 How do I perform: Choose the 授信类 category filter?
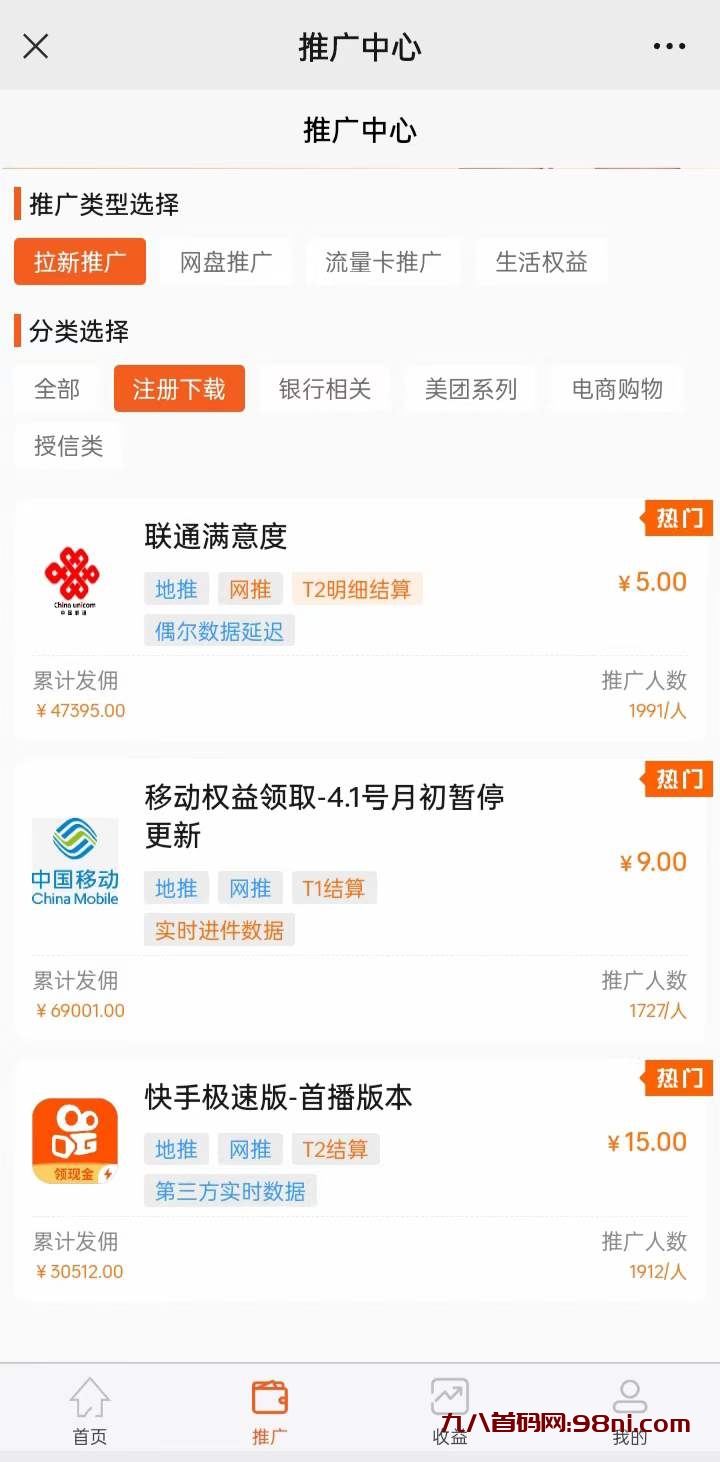[68, 447]
